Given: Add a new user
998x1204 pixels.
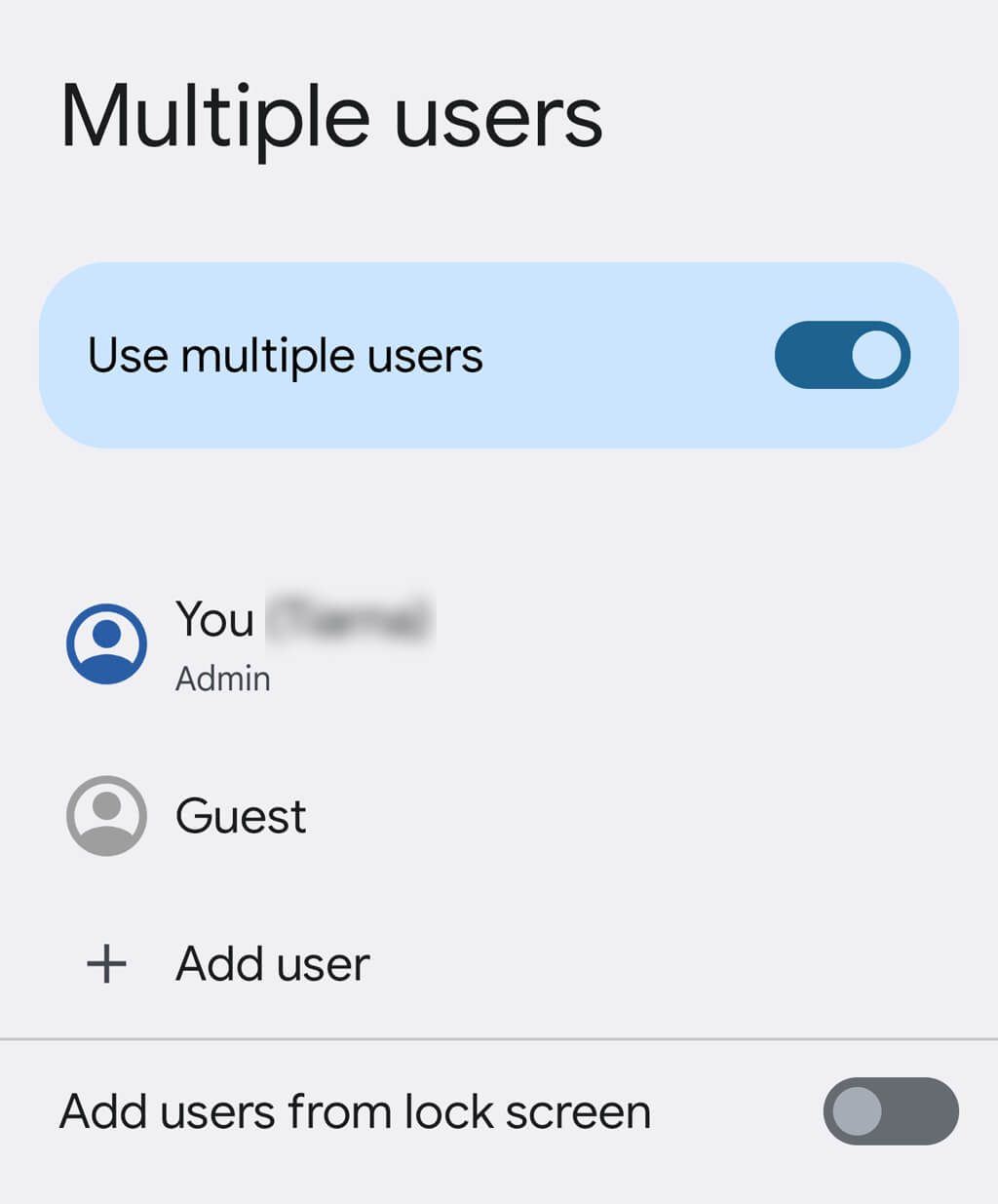Looking at the screenshot, I should click(271, 964).
